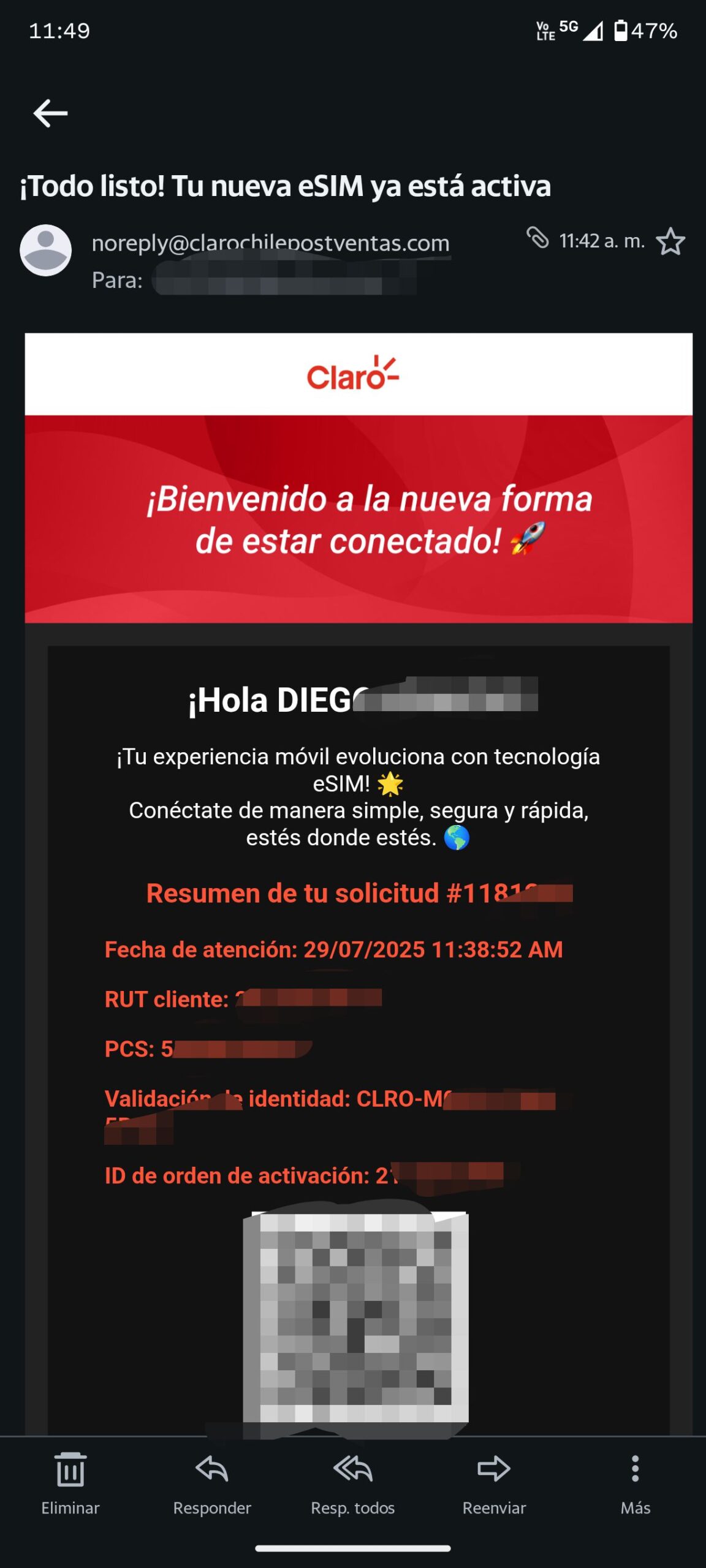Reply to all with Resp. todos
This screenshot has width=706, height=1568.
pyautogui.click(x=353, y=1483)
